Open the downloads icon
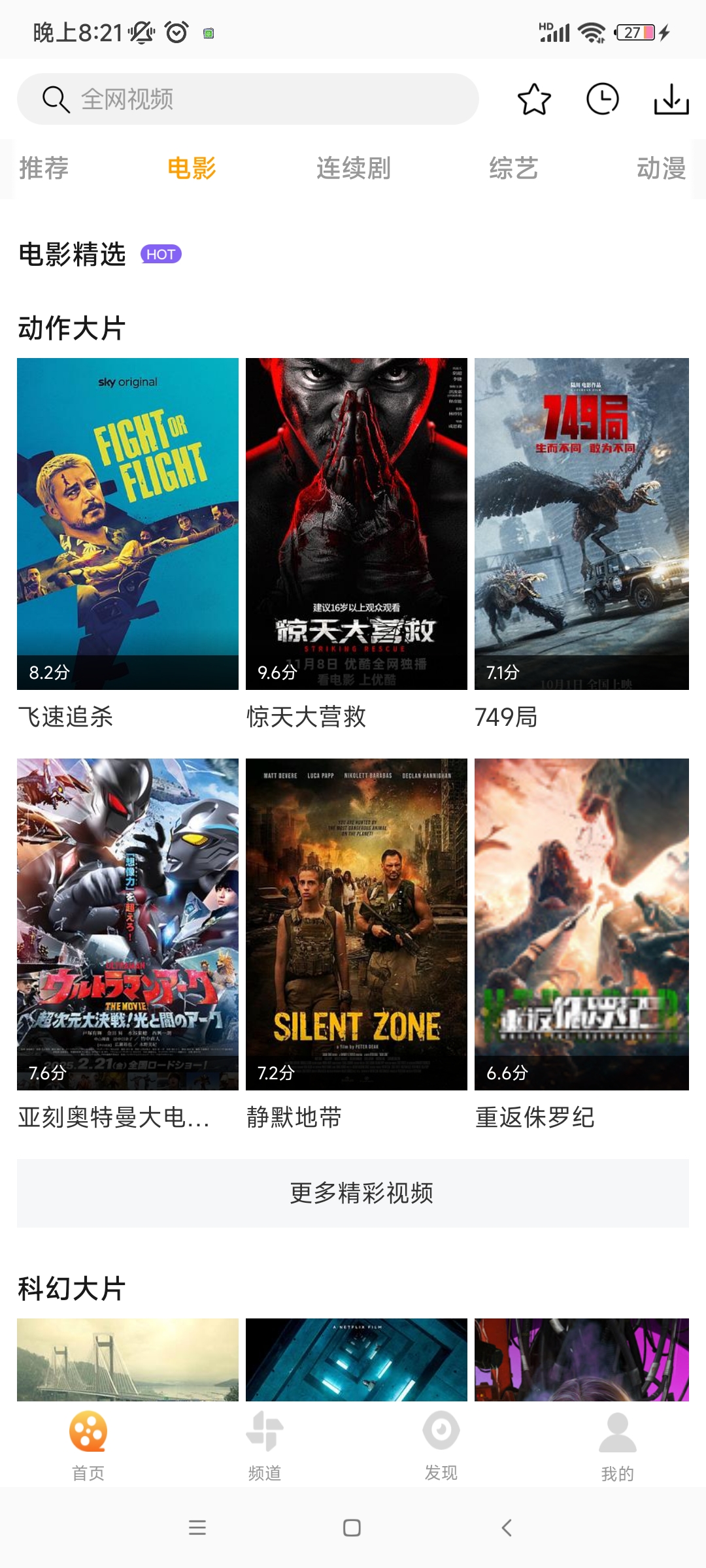 (671, 99)
